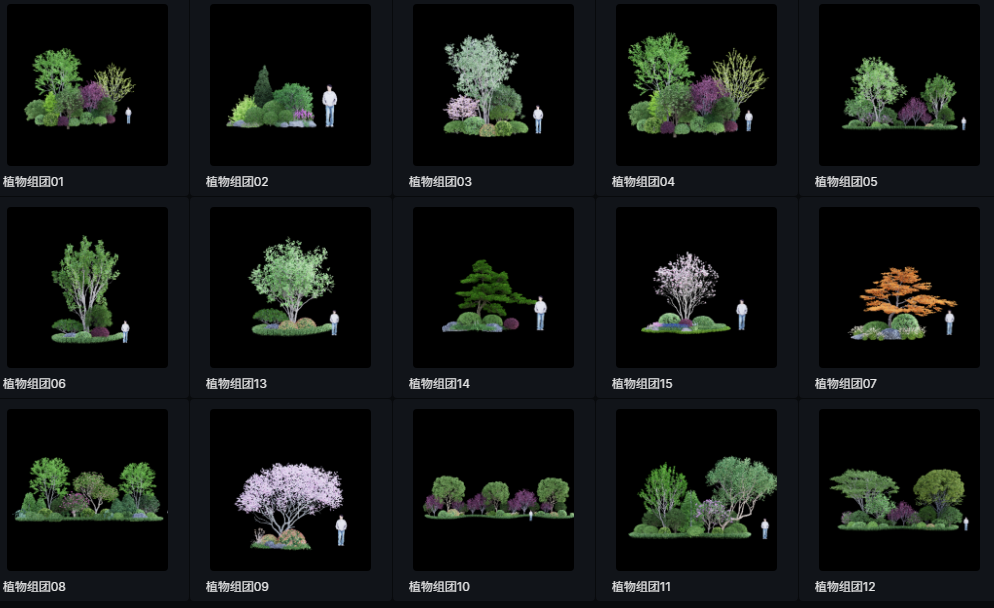Select the 植物组团11 plant group
This screenshot has width=994, height=608.
pos(696,490)
